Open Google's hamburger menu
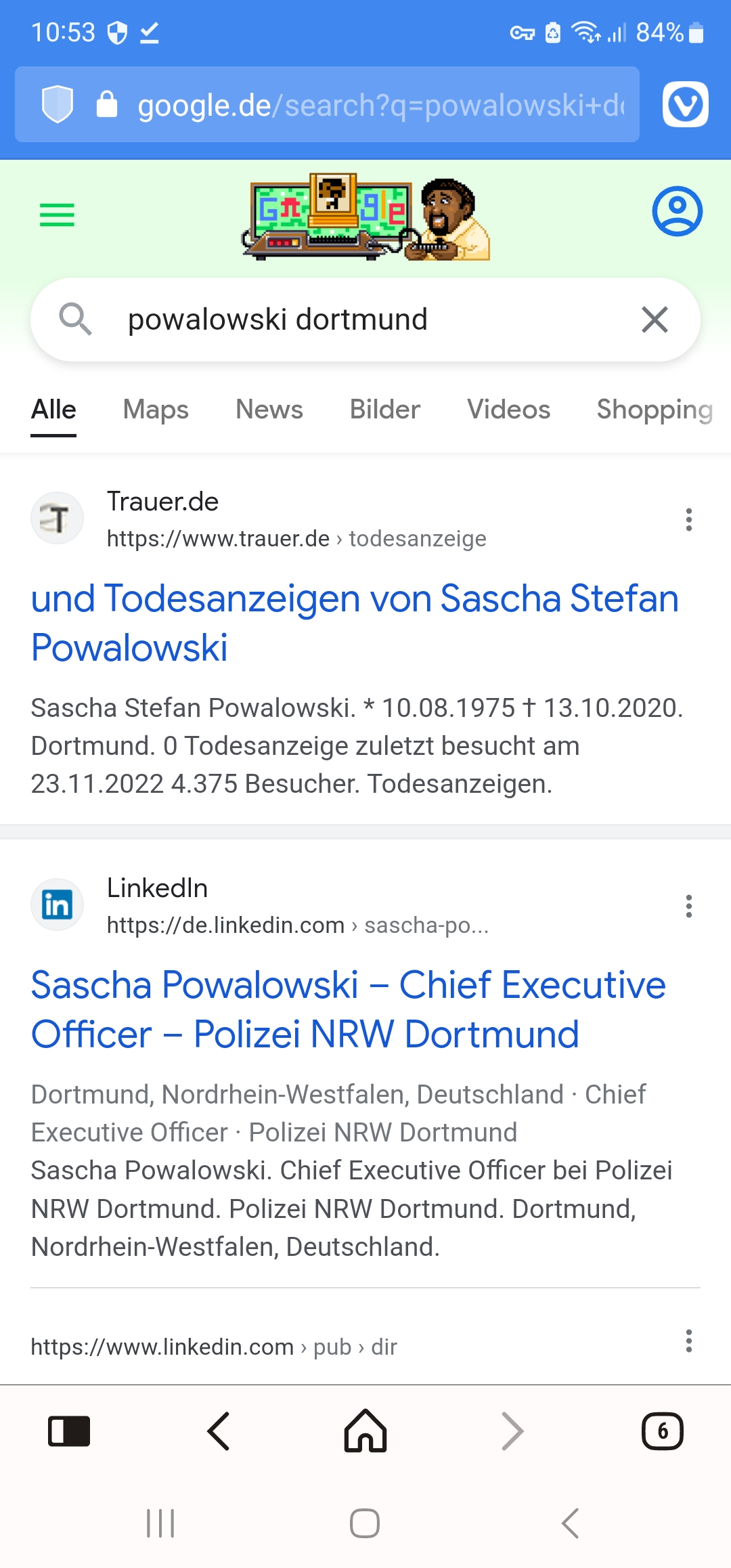 (x=57, y=215)
